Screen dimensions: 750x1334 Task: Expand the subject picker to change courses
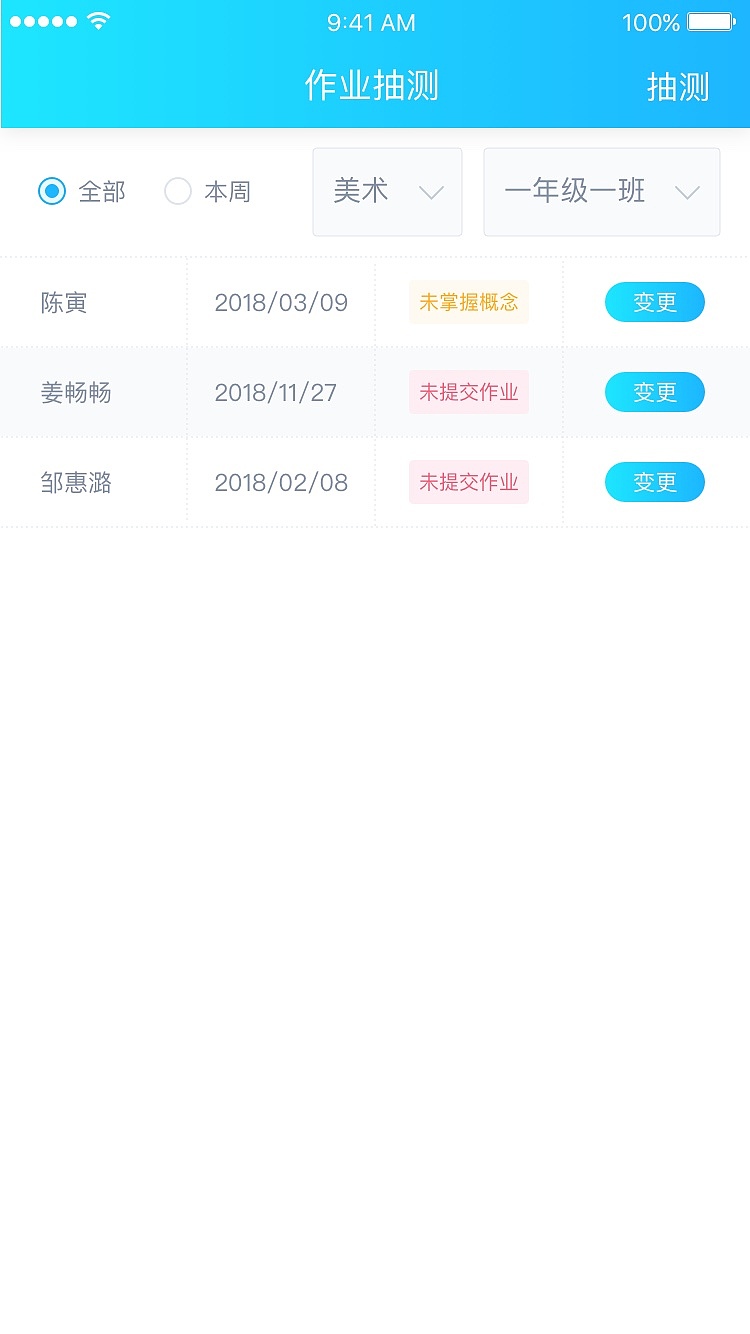pos(387,192)
